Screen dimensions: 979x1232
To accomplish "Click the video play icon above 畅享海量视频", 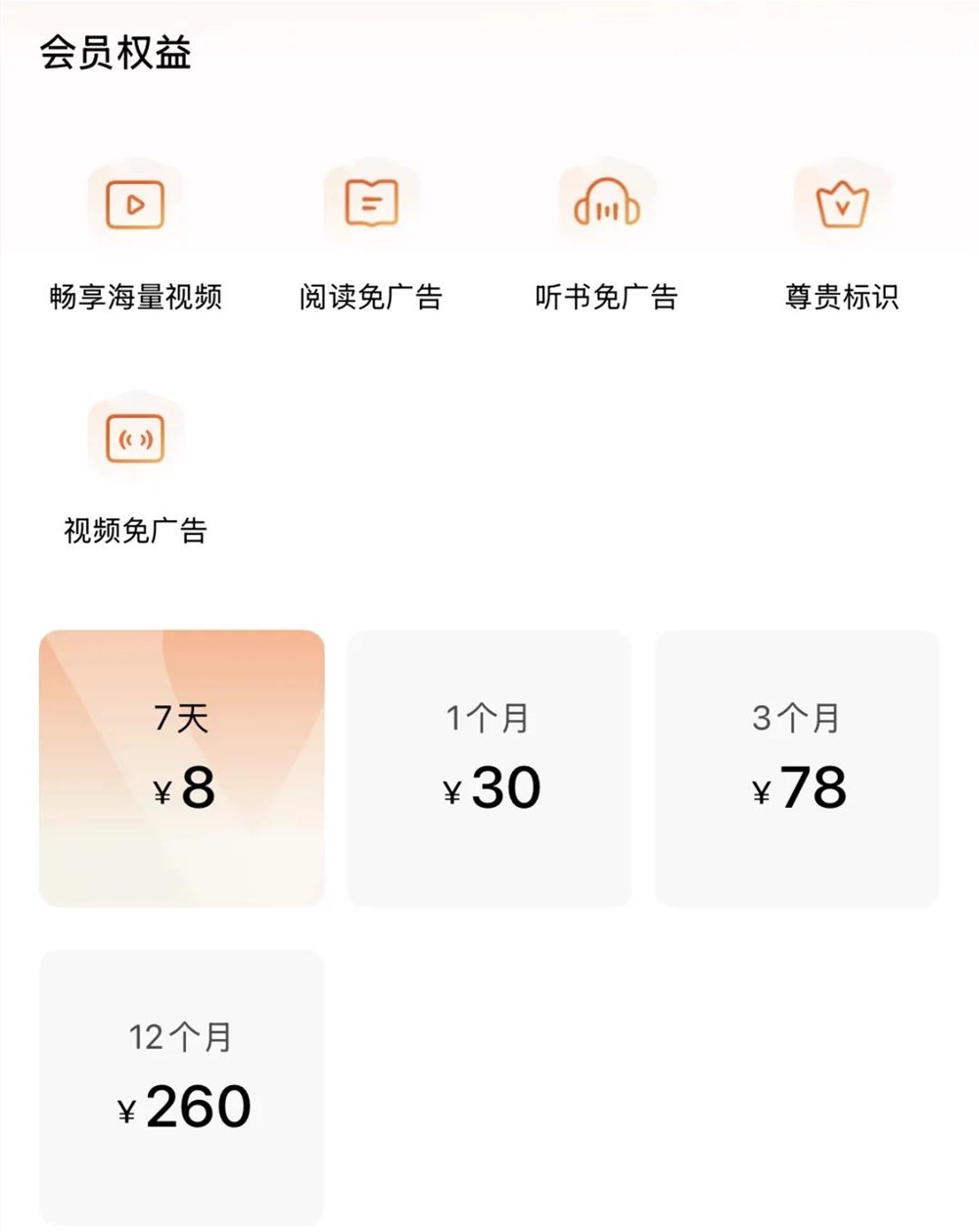I will coord(135,203).
